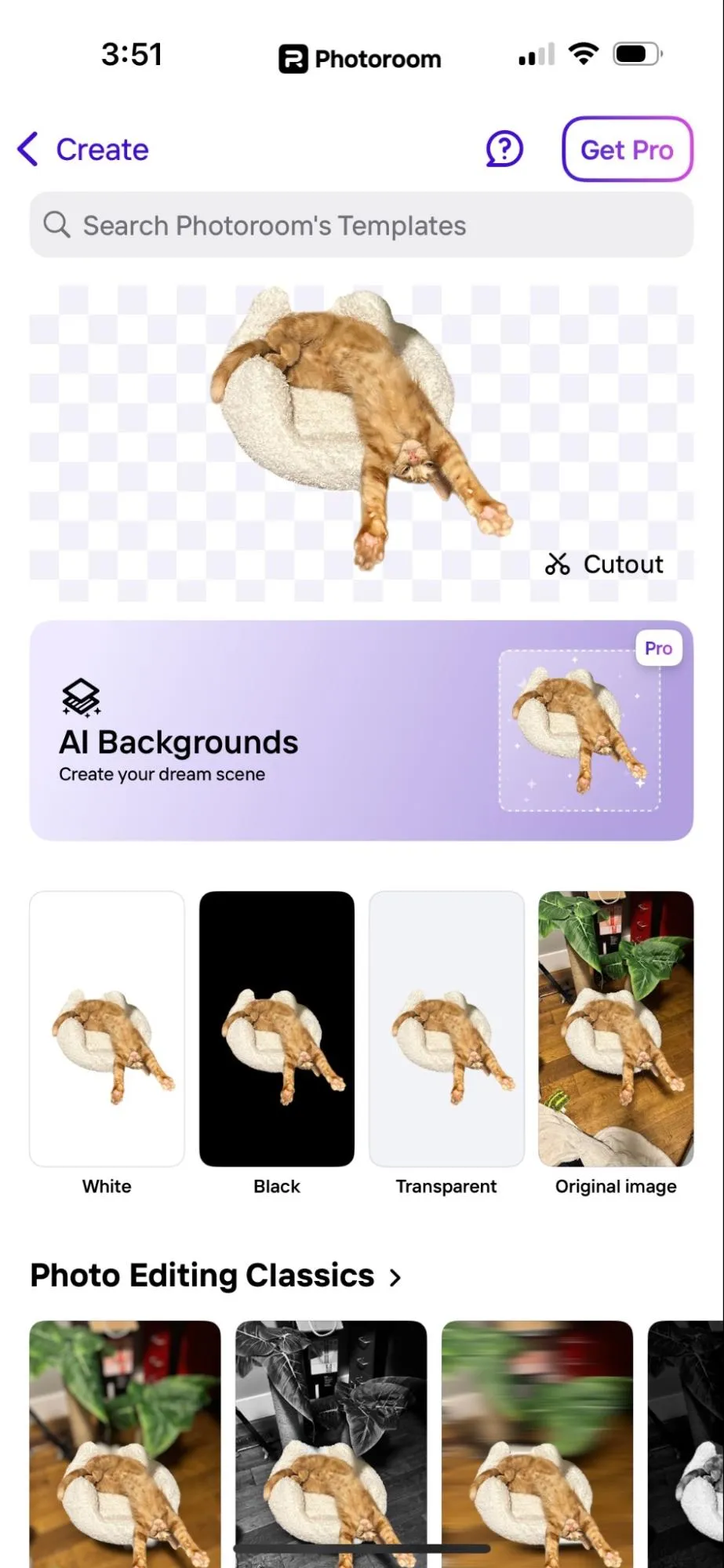Choose the Black background option
This screenshot has width=724, height=1568.
tap(277, 1028)
